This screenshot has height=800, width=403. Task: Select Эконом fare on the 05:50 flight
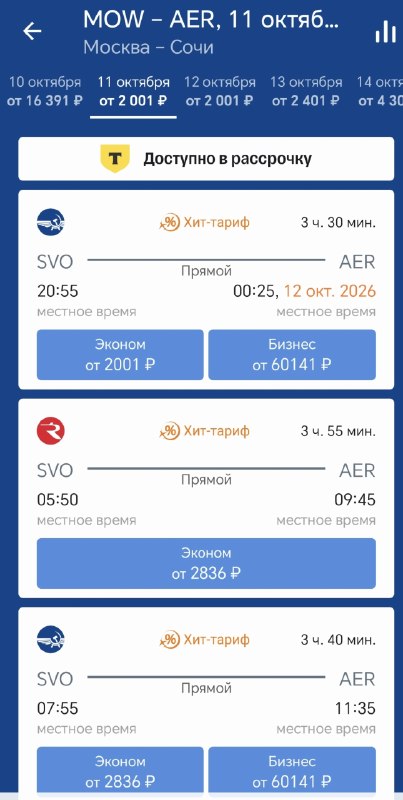tap(206, 563)
